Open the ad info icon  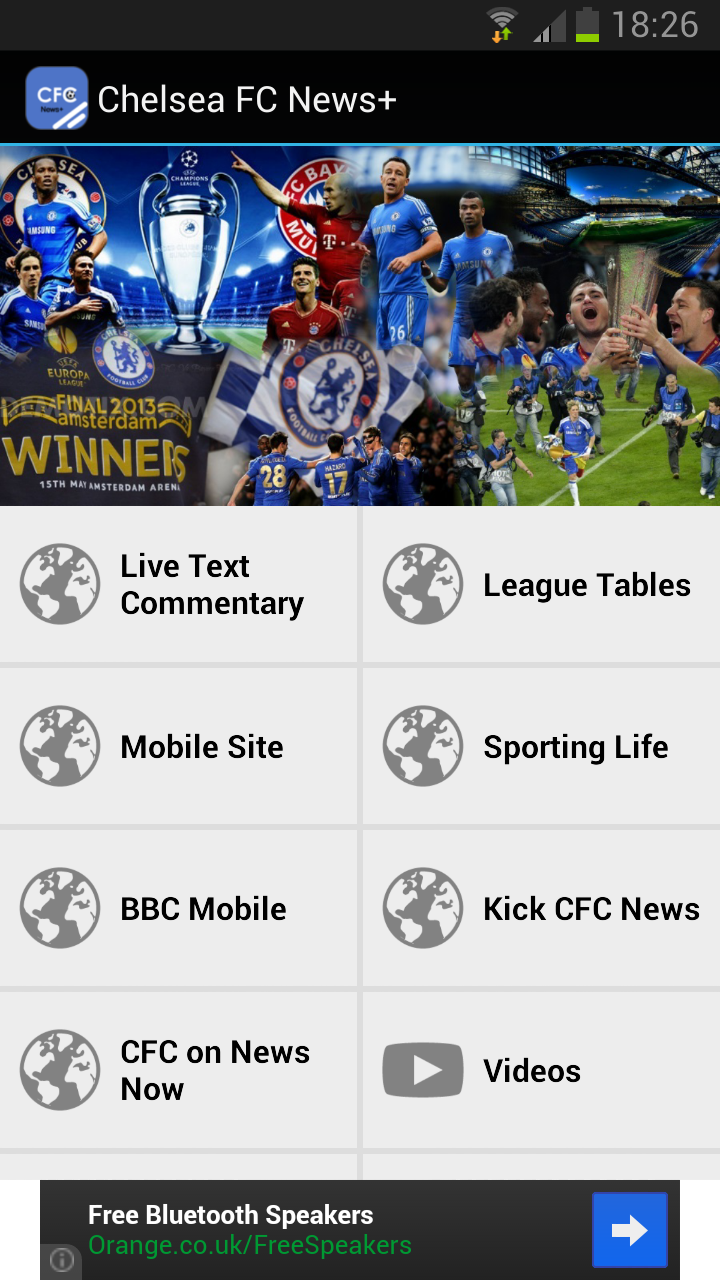tap(61, 1260)
